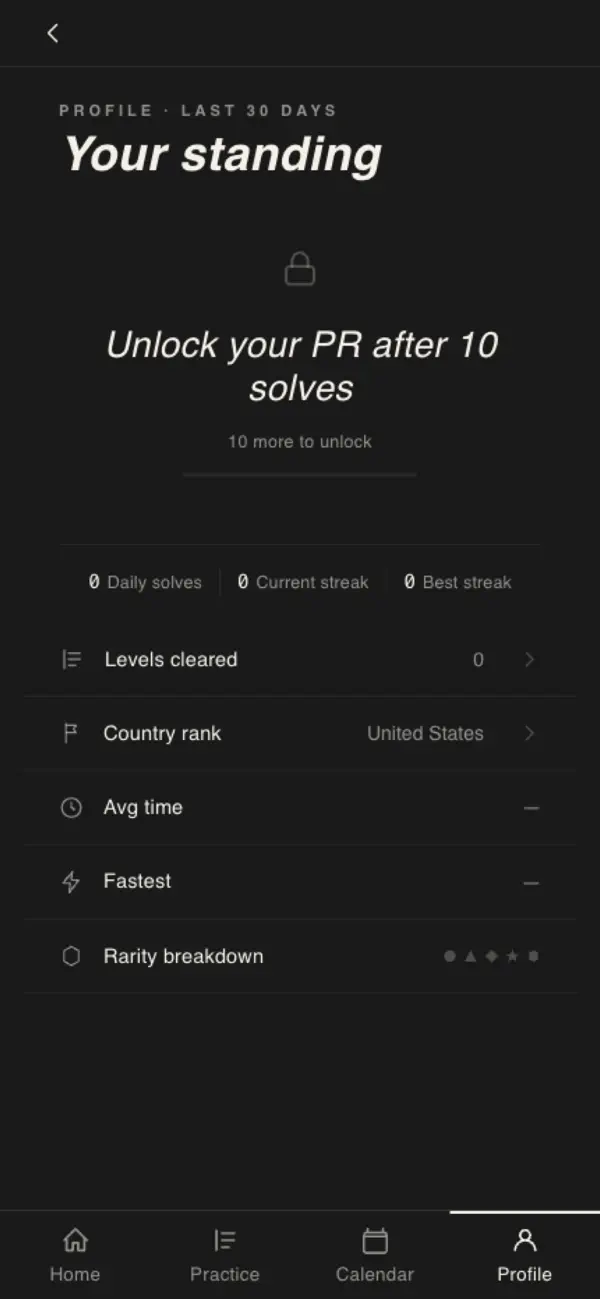Switch to the Calendar tab

tap(375, 1255)
